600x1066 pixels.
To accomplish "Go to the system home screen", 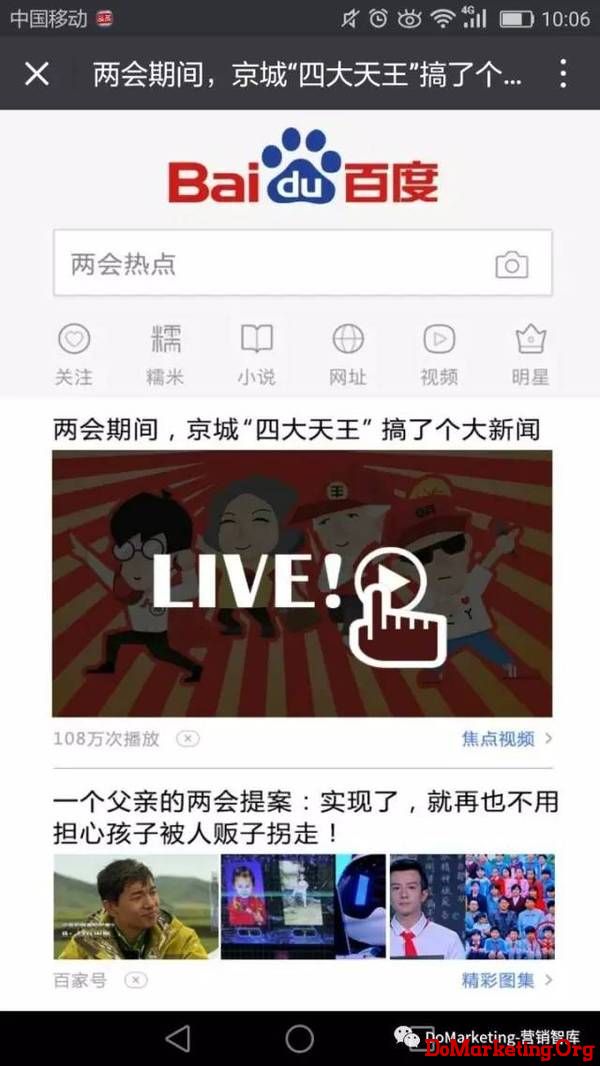I will click(x=300, y=1039).
